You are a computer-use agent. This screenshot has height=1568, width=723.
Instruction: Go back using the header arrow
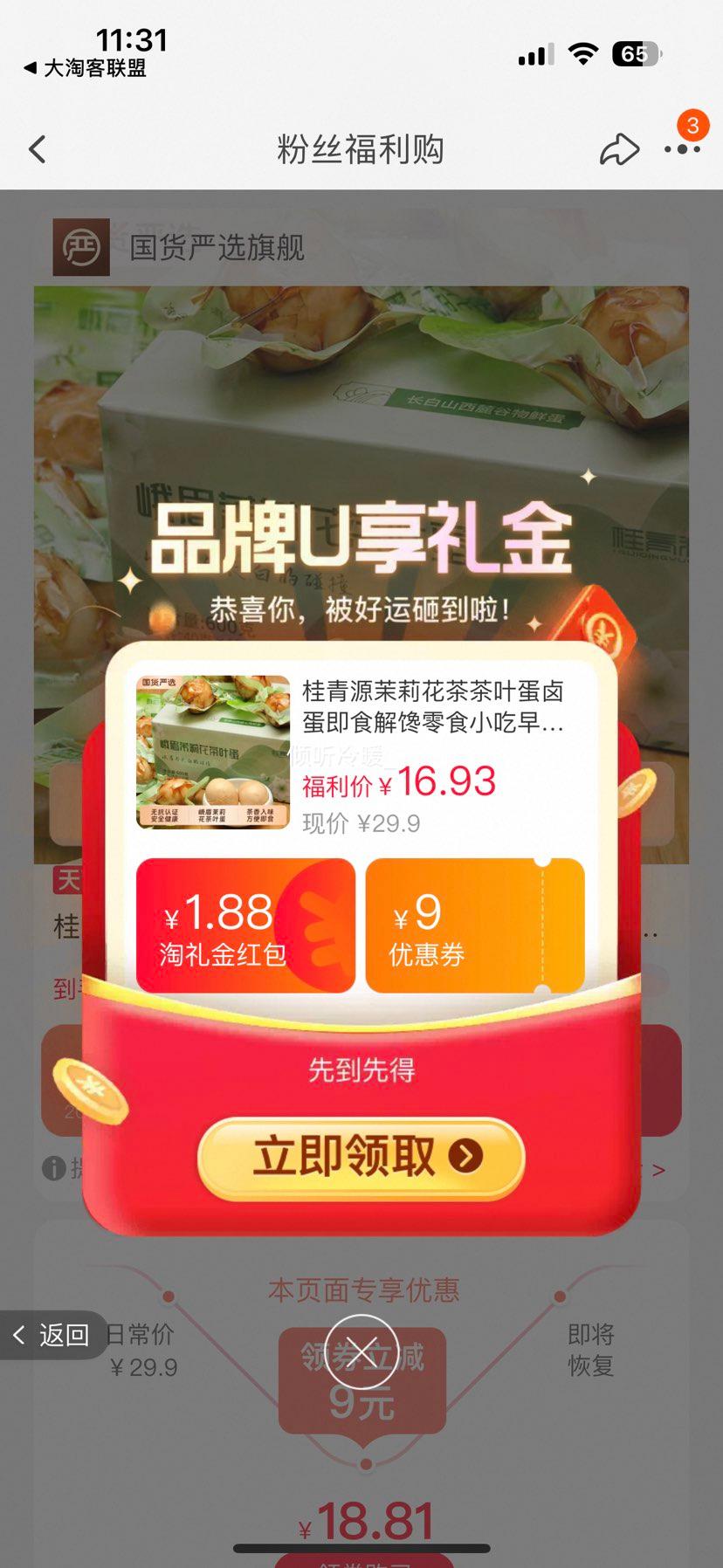click(x=37, y=149)
